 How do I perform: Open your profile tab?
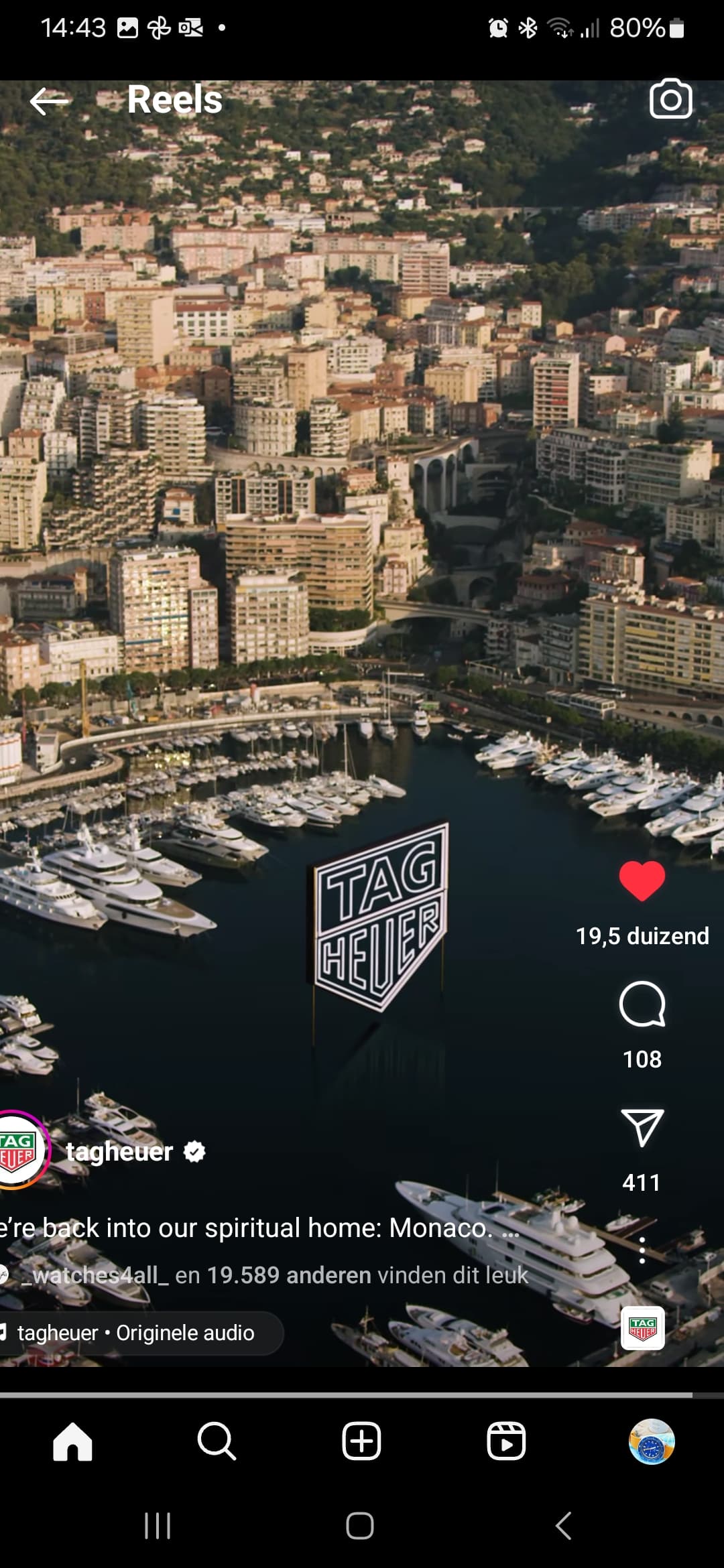651,1441
